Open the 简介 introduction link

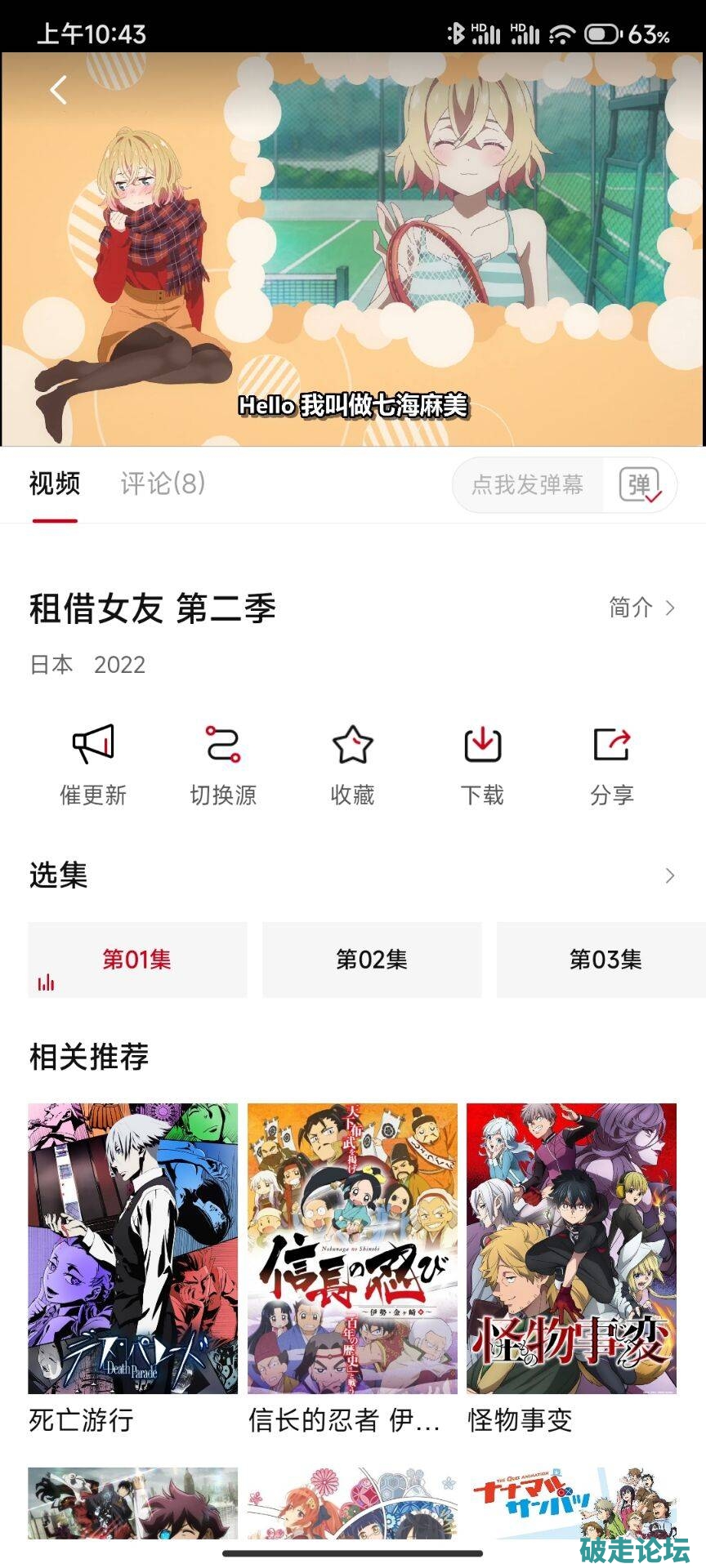(641, 608)
